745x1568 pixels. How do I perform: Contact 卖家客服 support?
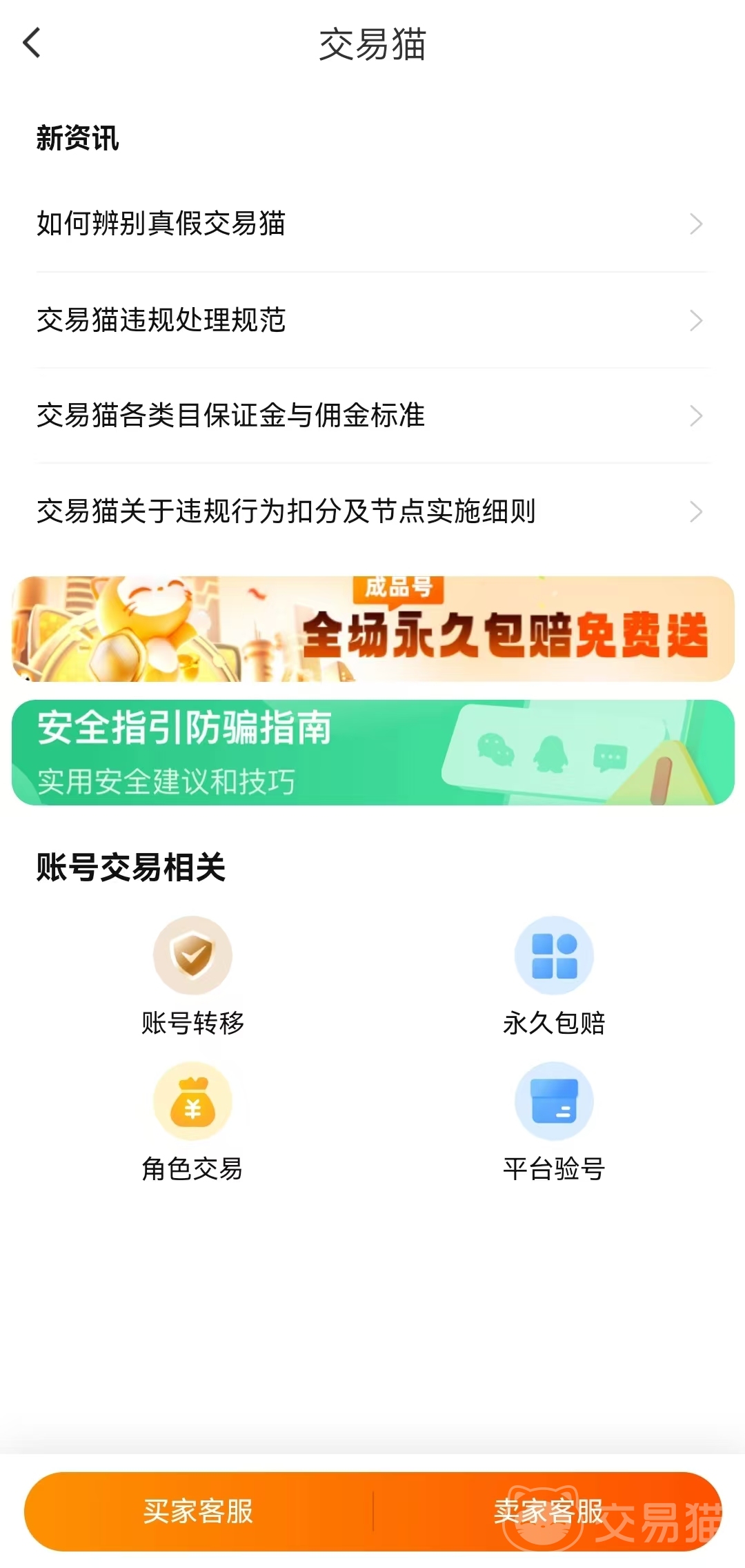[x=548, y=1511]
